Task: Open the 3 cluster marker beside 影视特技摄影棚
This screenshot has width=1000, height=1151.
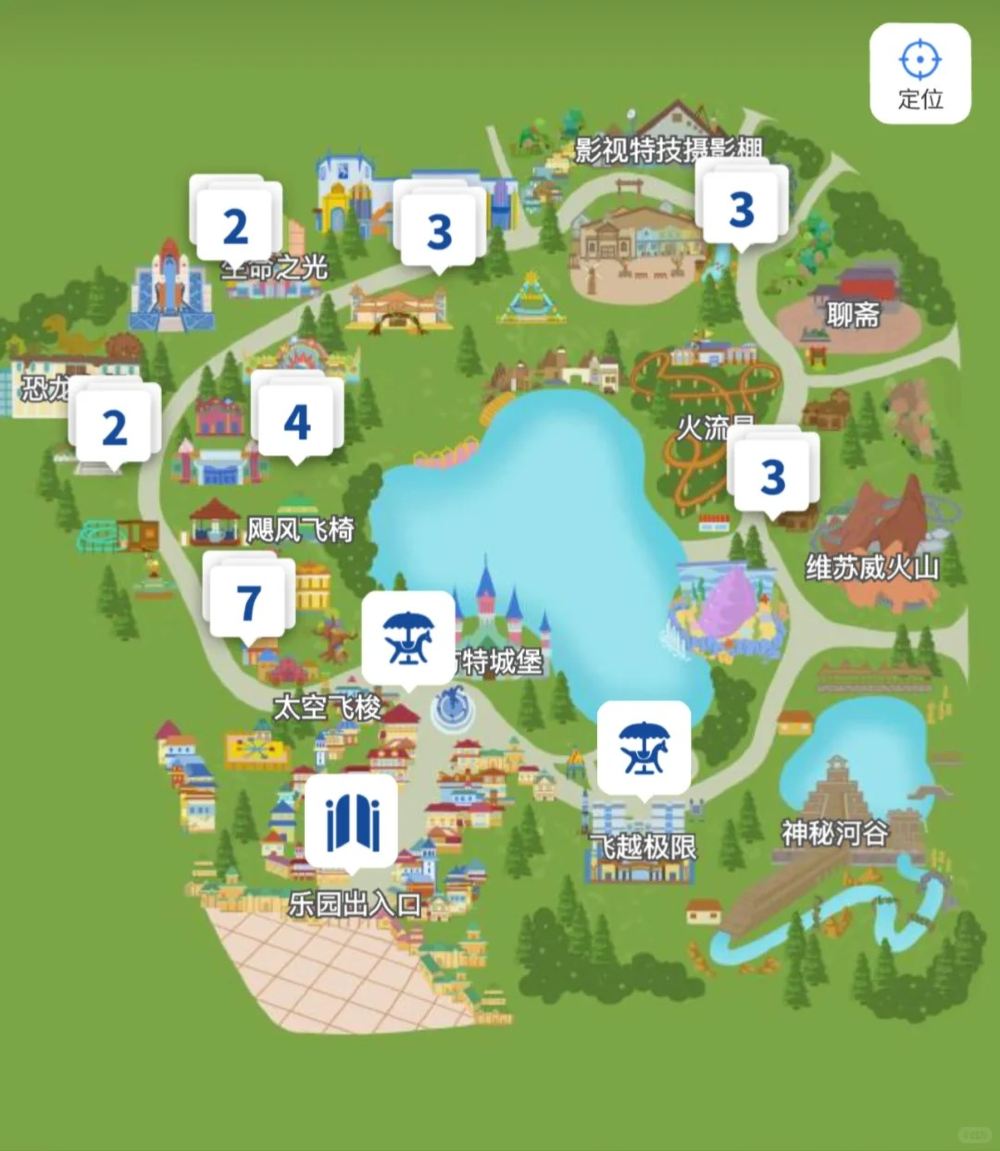Action: click(741, 209)
